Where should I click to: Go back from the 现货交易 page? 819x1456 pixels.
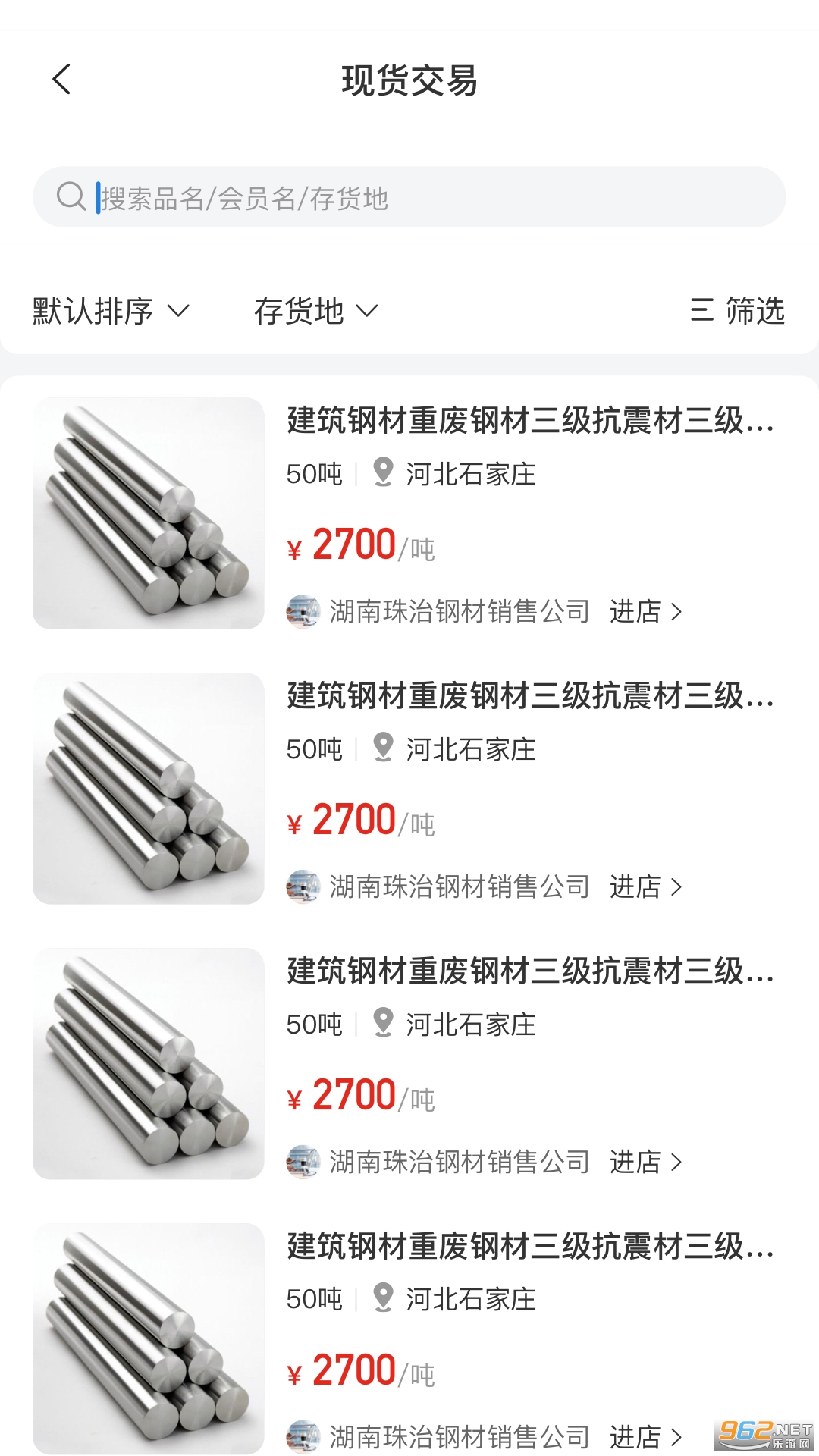(x=62, y=80)
